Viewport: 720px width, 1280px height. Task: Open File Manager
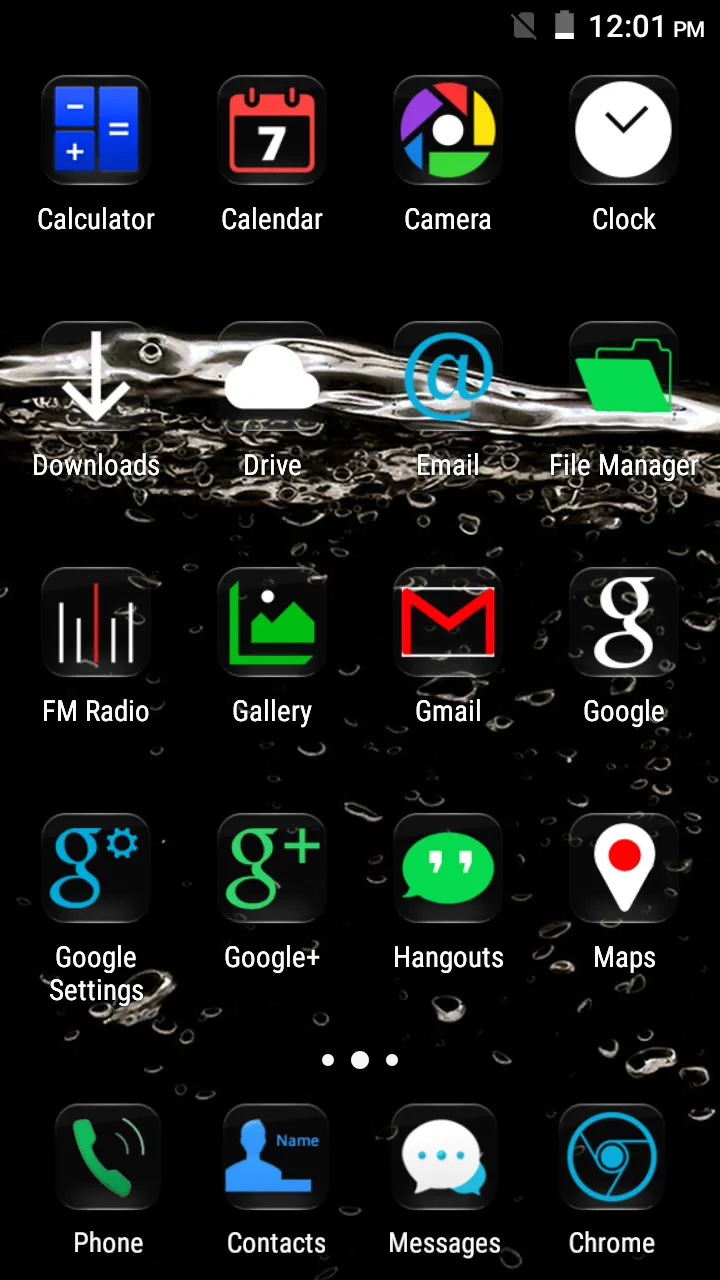624,375
